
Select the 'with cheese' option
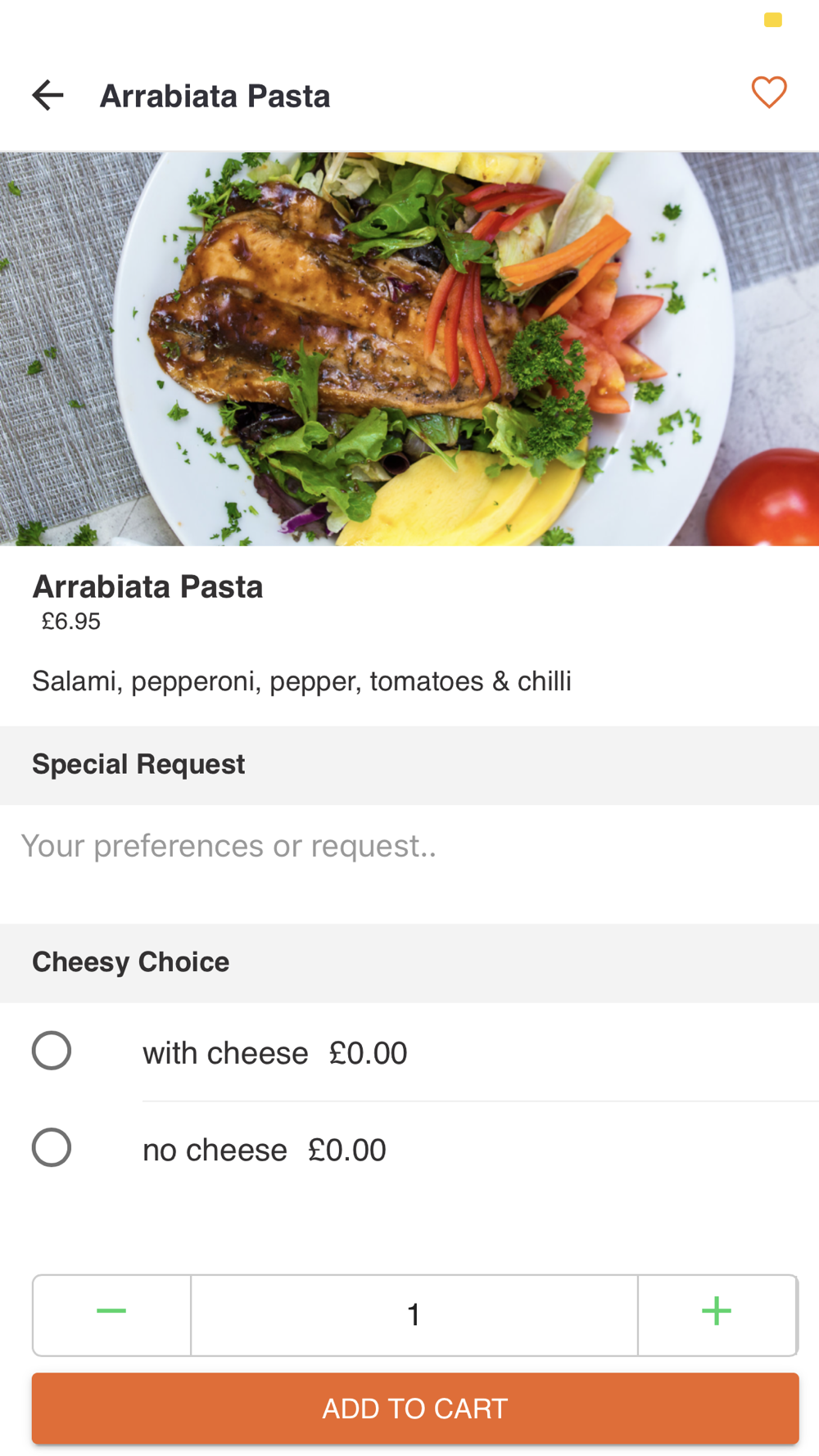pos(52,1051)
